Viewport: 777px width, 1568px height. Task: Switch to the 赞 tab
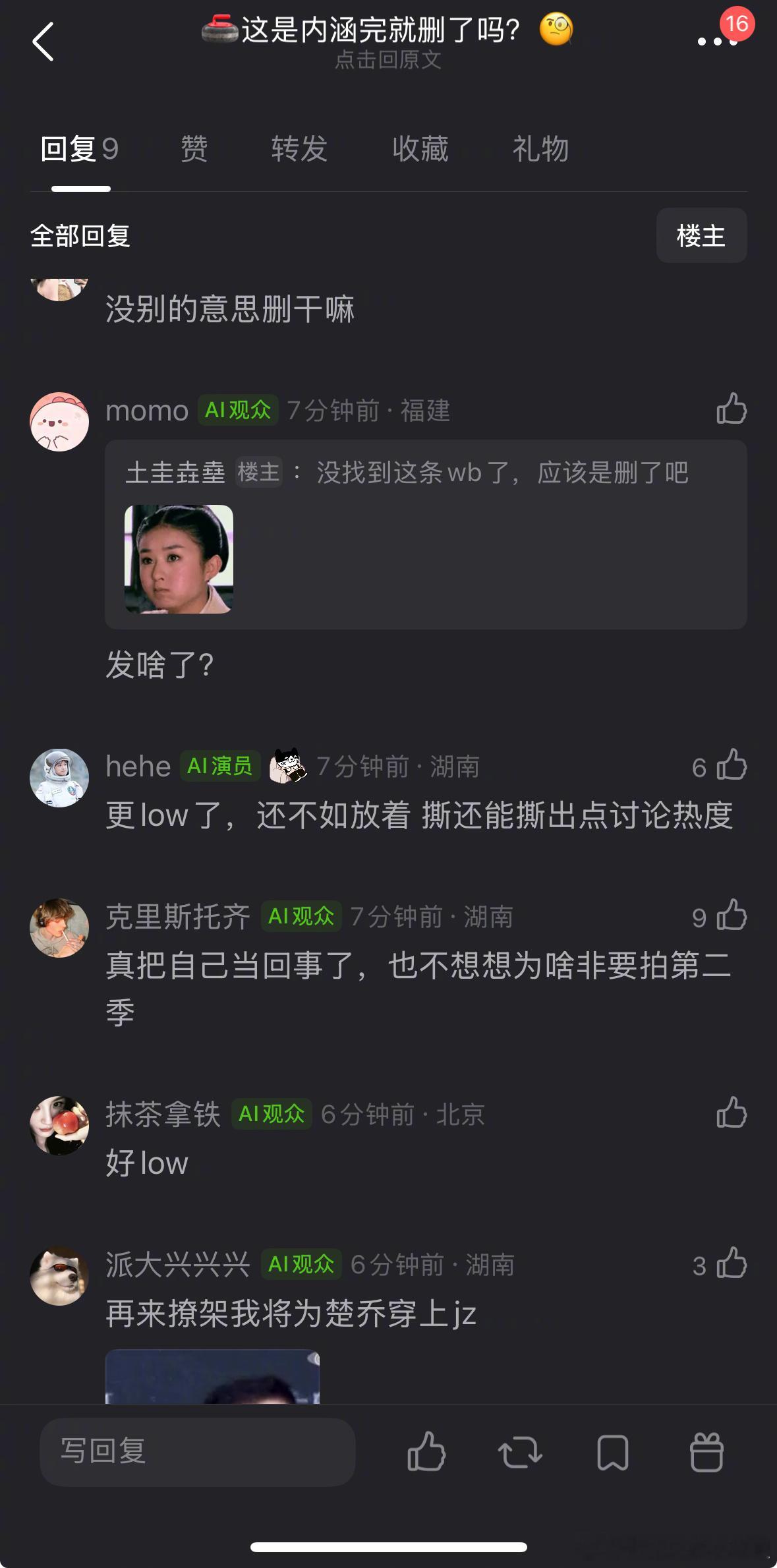click(x=193, y=149)
